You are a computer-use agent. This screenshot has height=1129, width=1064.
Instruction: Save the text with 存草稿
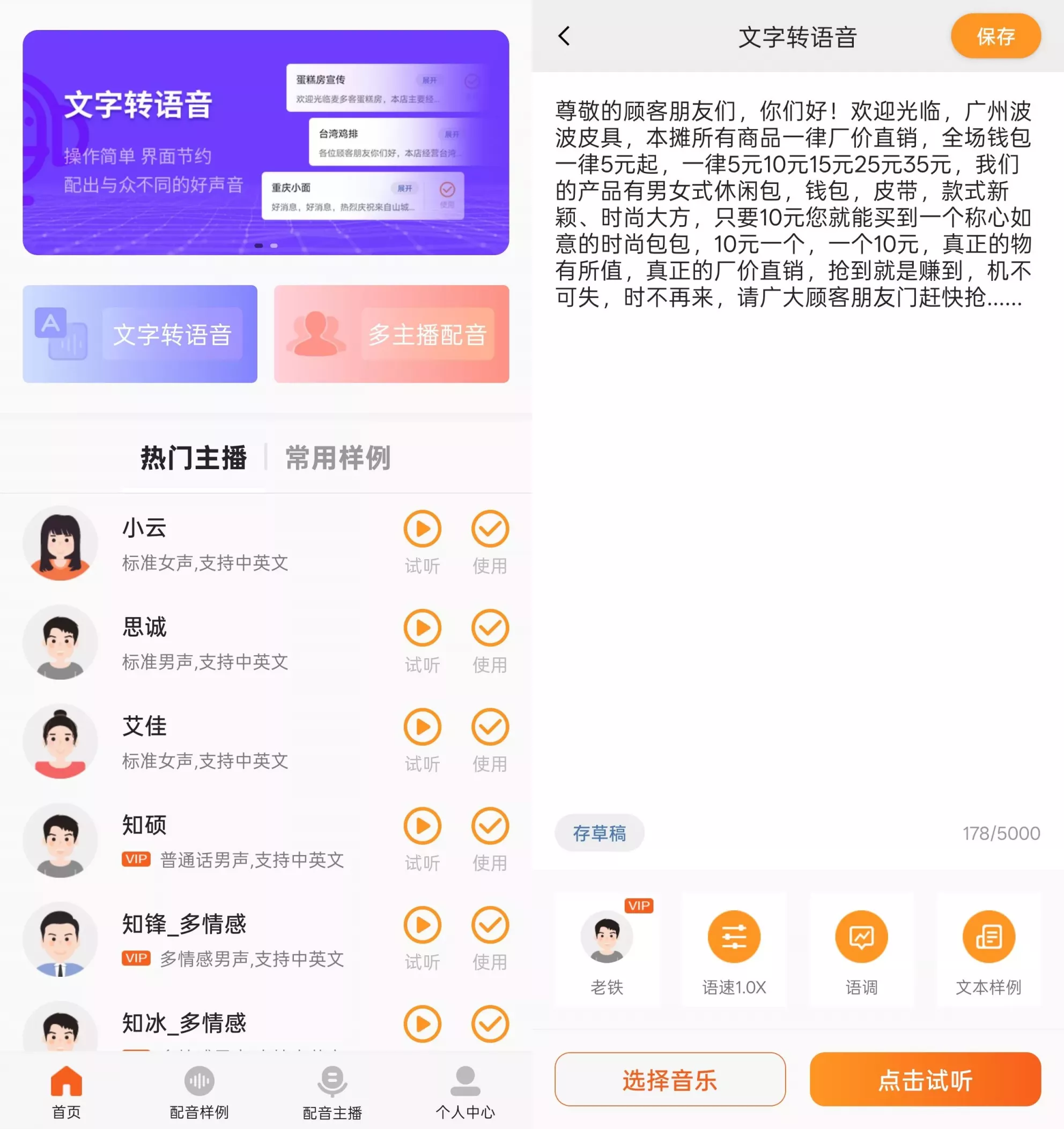(600, 833)
